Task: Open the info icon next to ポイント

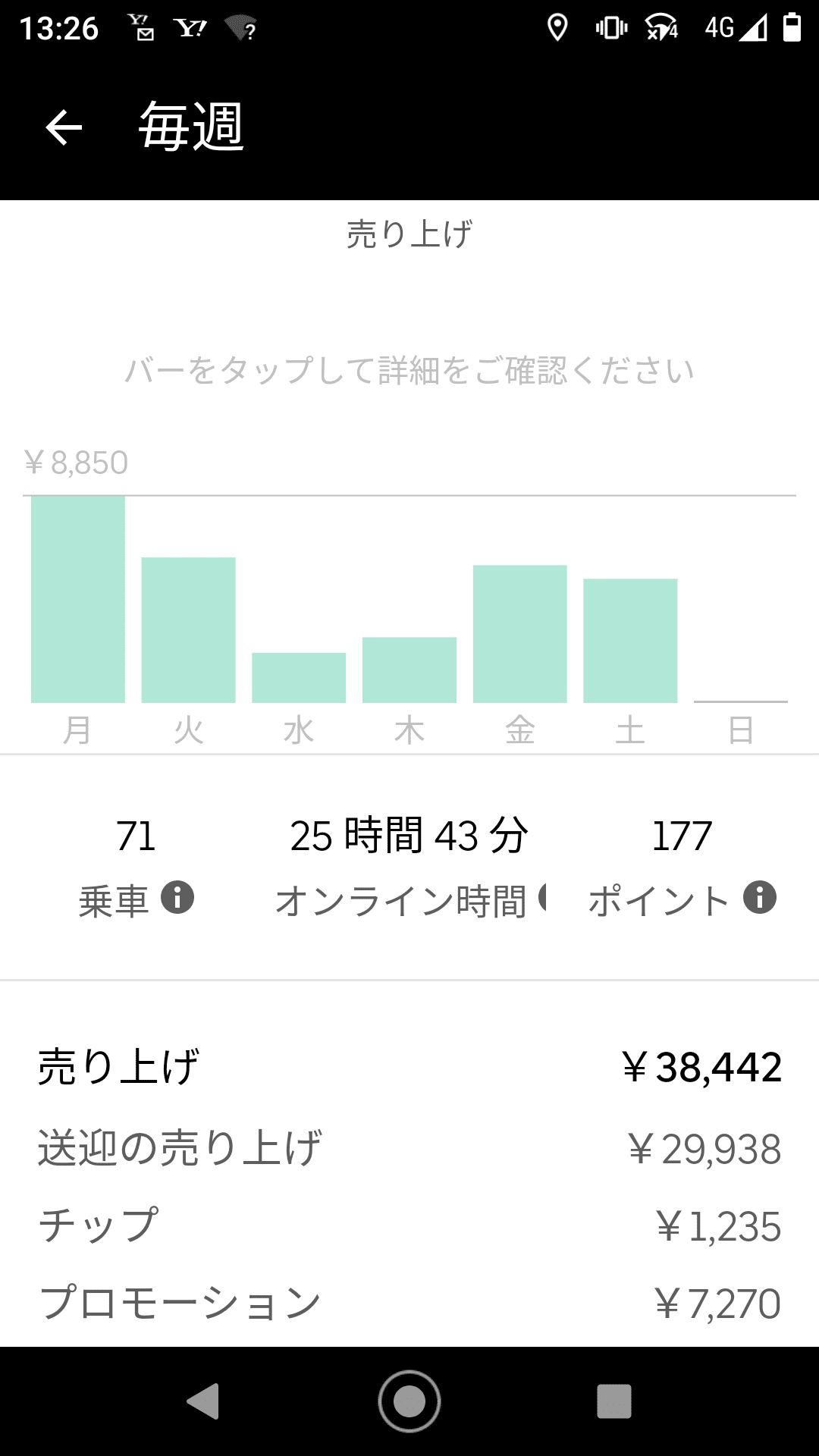Action: point(759,898)
